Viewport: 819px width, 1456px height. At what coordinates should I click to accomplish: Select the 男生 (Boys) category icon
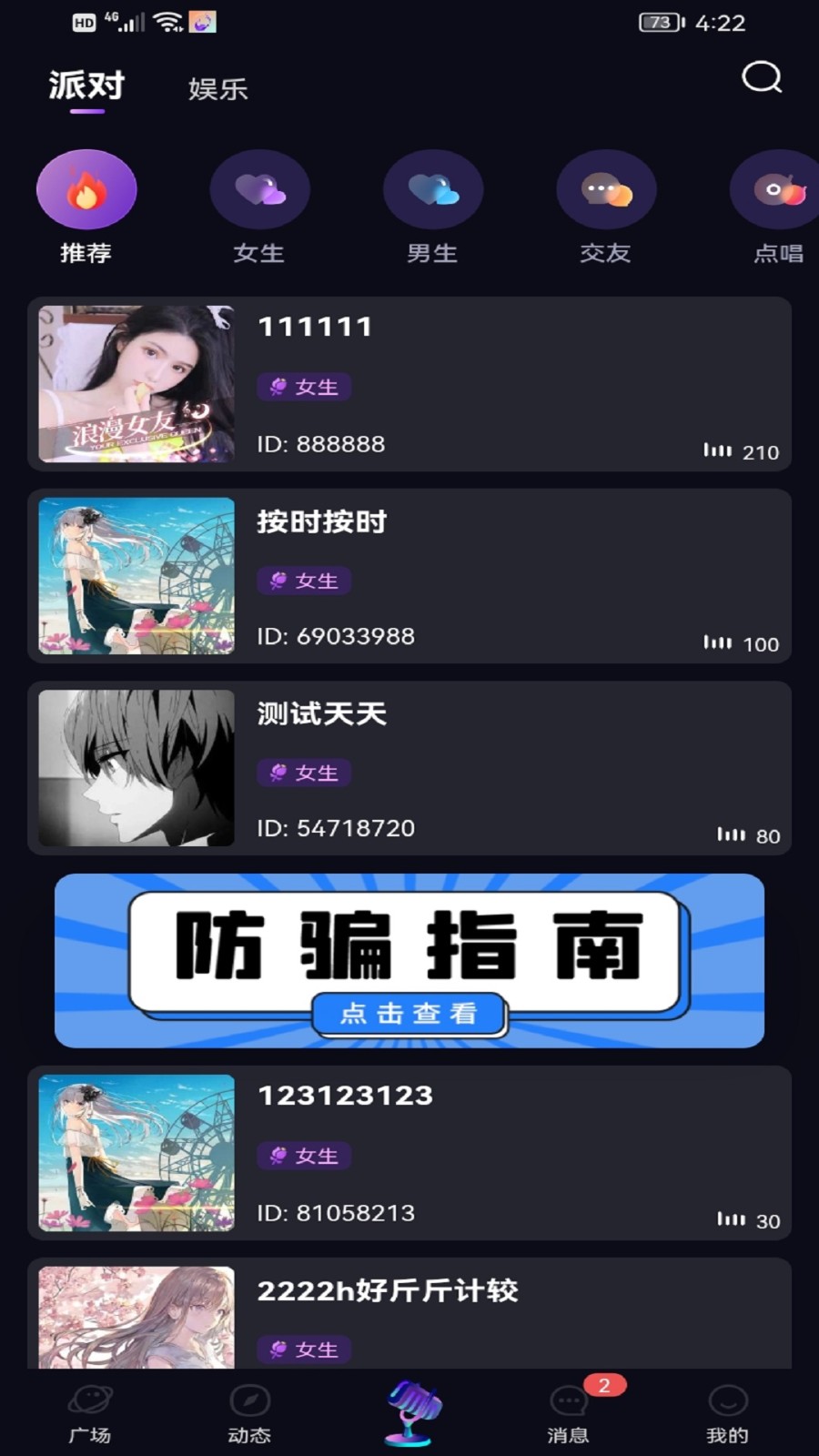coord(433,188)
